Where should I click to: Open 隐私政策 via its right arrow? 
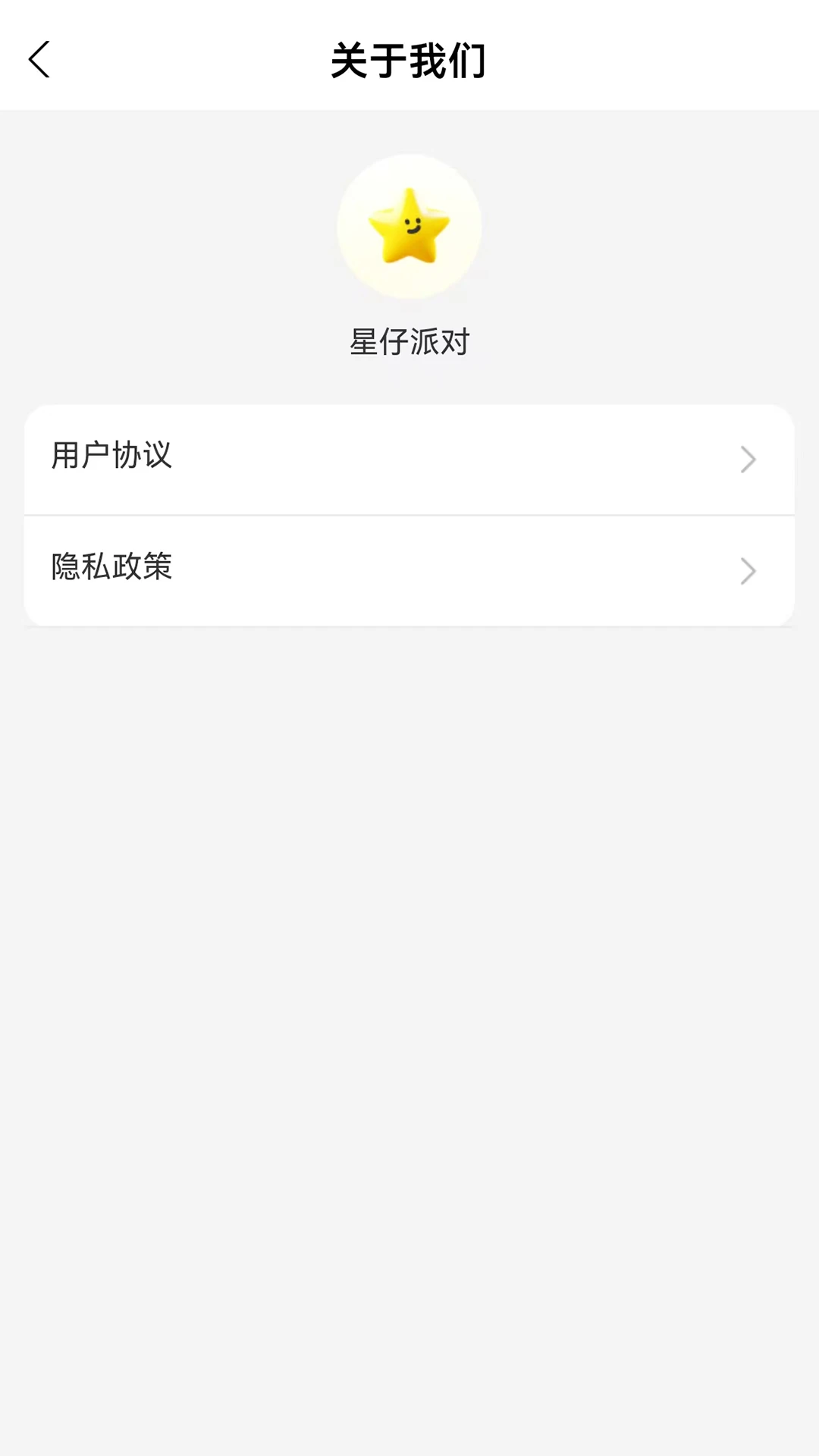(x=748, y=572)
